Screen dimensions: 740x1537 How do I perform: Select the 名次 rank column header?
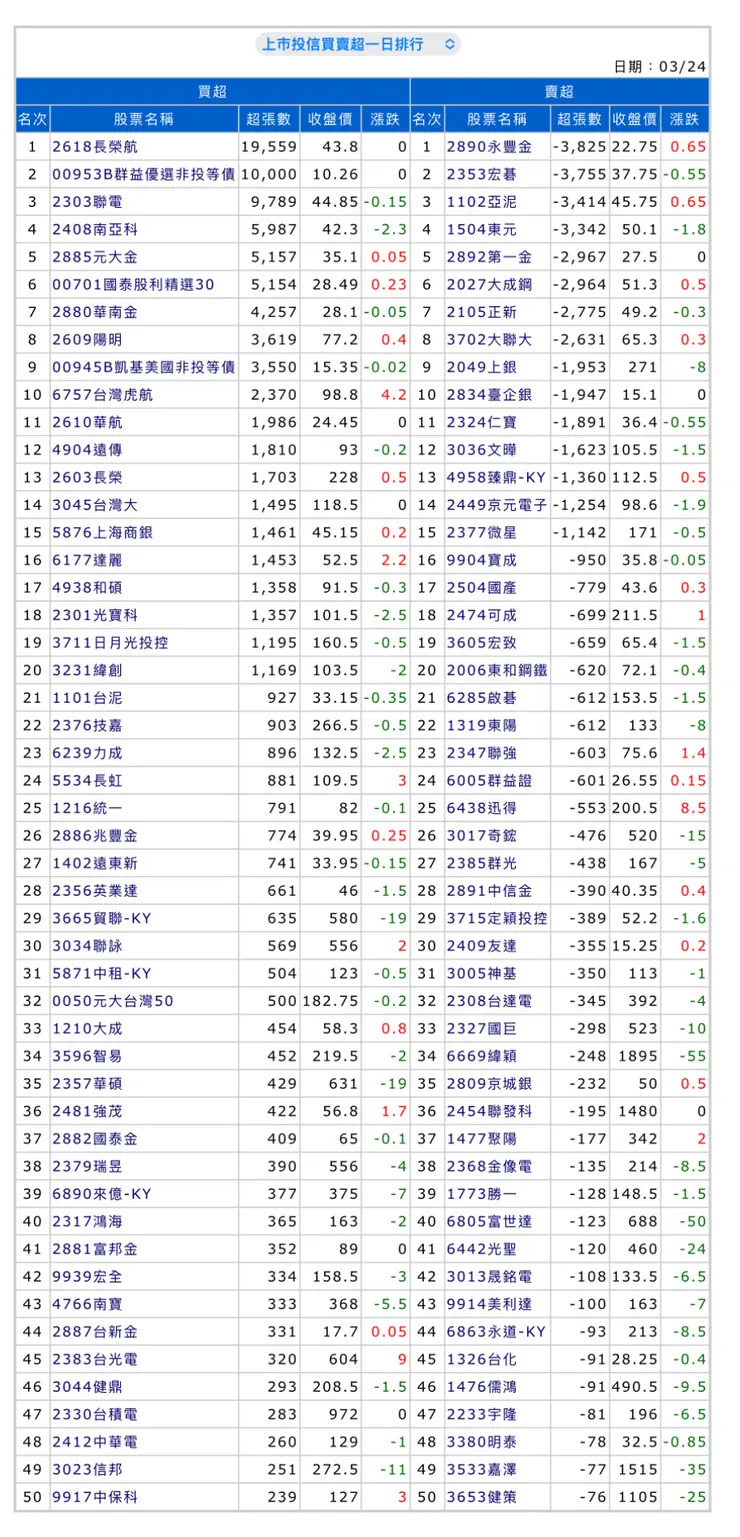pyautogui.click(x=31, y=118)
